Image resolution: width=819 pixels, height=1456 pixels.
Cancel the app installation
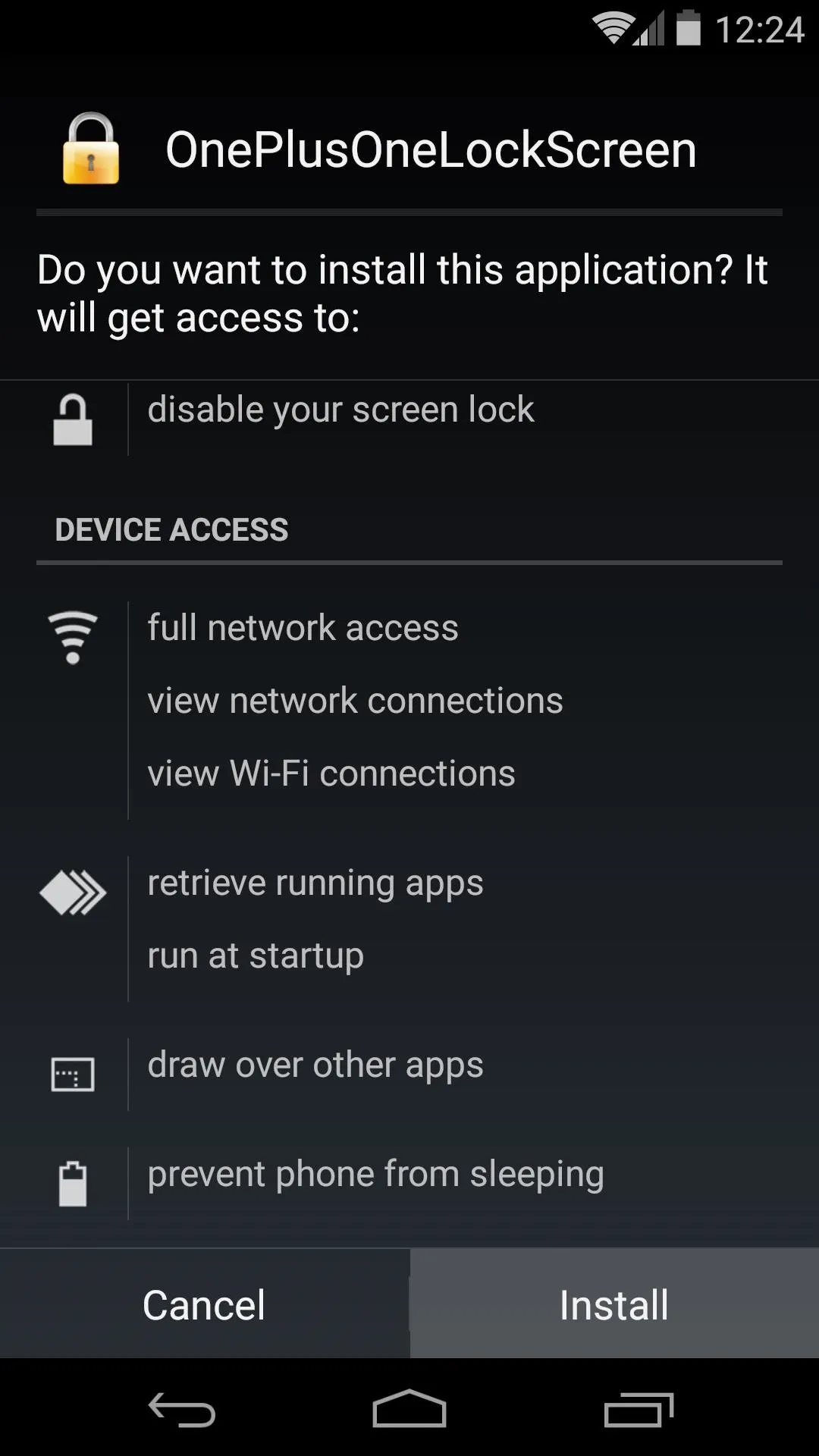click(x=205, y=1304)
